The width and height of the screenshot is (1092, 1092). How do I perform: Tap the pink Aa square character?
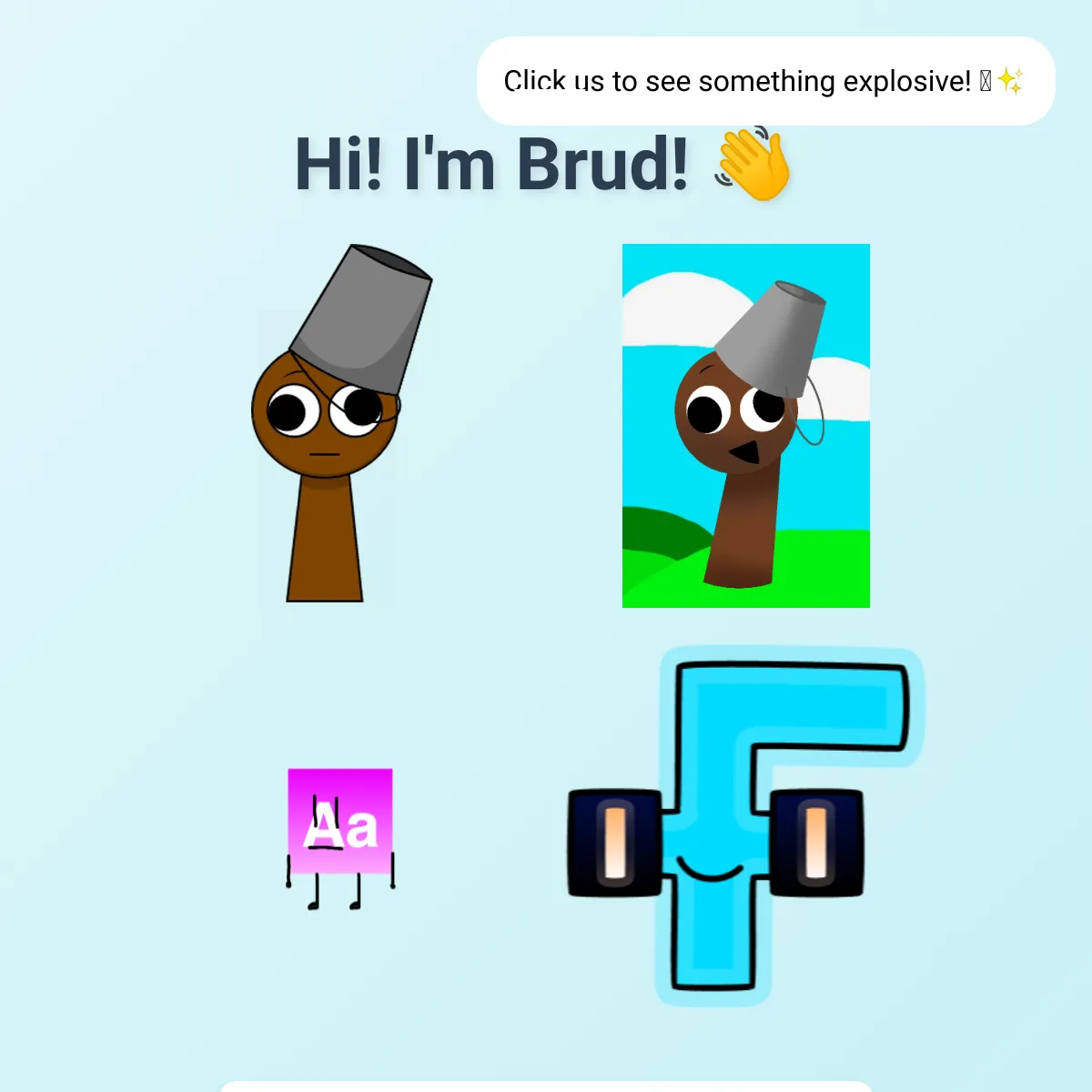[x=340, y=824]
